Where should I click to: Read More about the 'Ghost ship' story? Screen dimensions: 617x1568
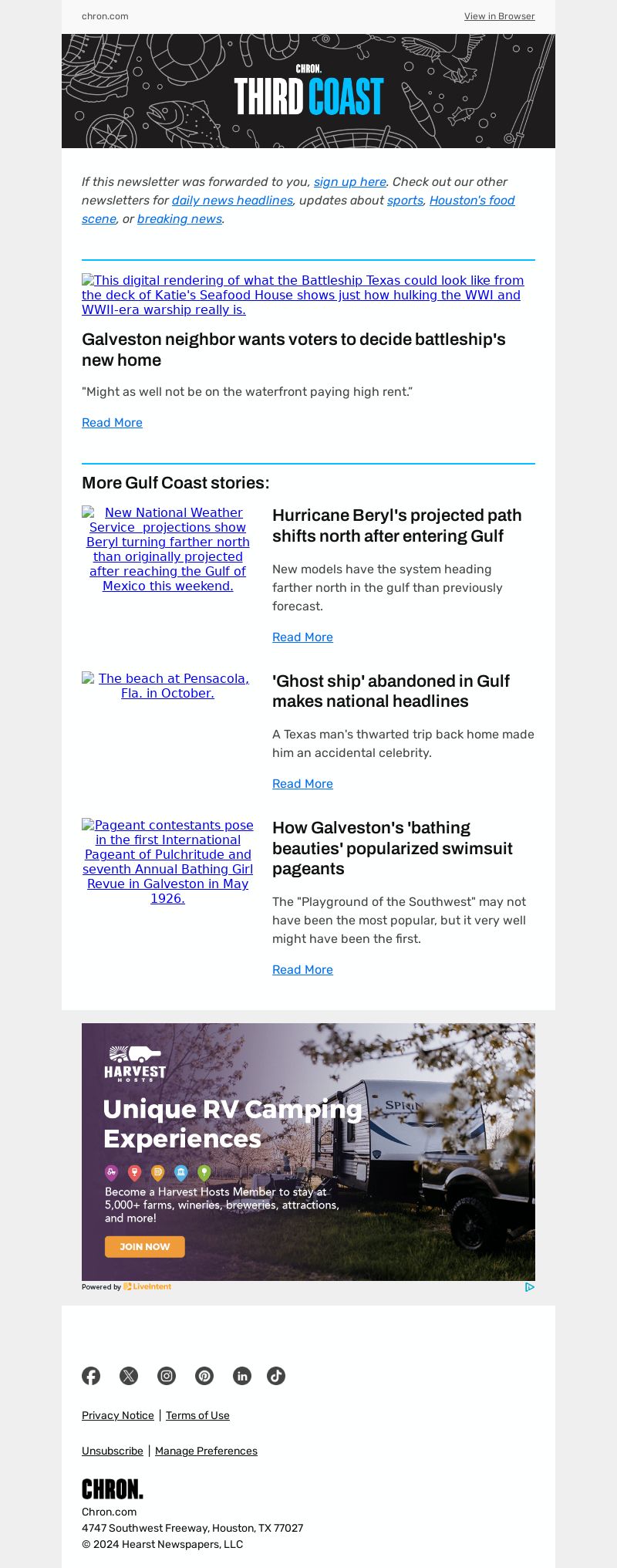pyautogui.click(x=302, y=784)
